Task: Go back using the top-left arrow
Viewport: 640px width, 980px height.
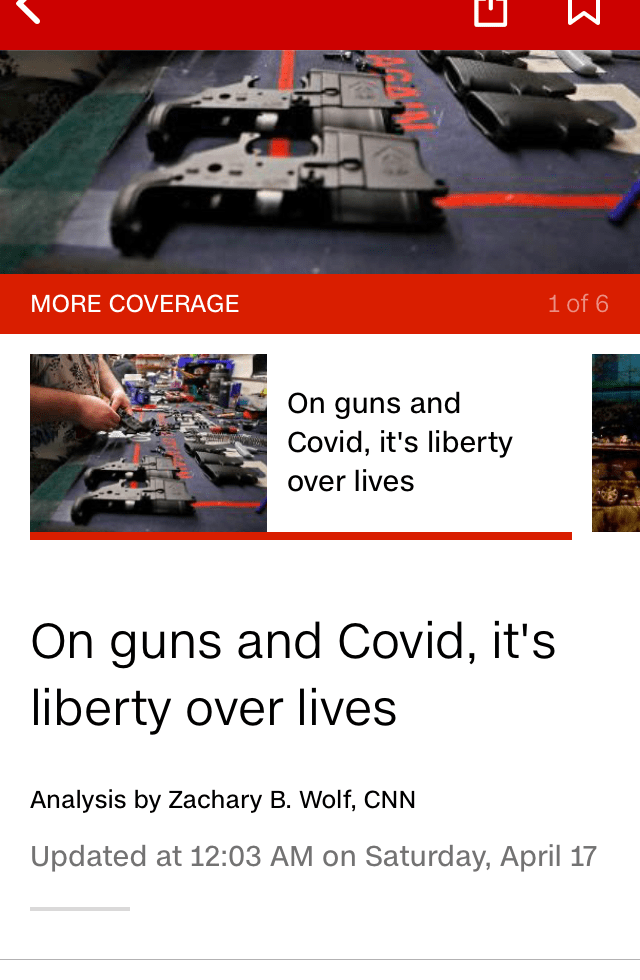Action: [28, 10]
